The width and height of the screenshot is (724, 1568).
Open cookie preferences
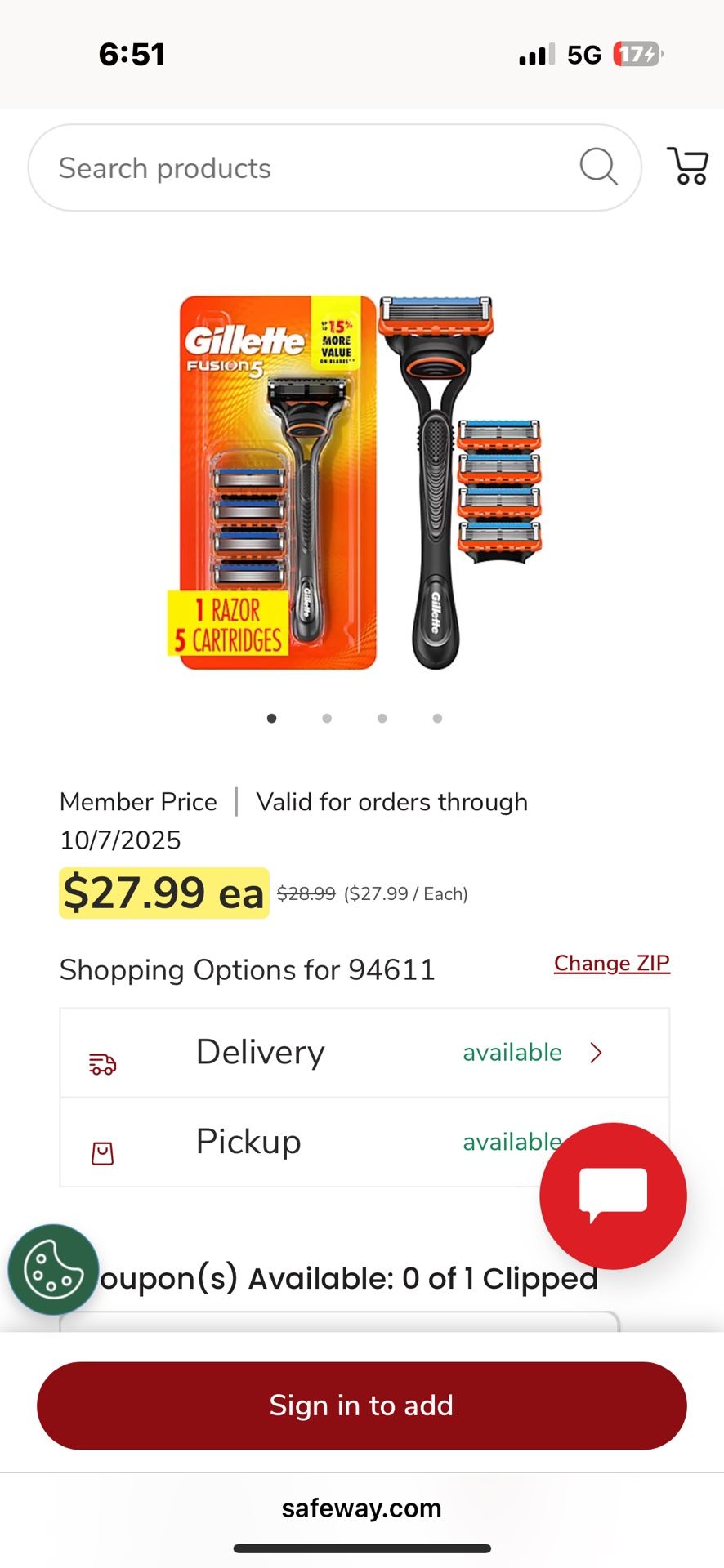[53, 1269]
